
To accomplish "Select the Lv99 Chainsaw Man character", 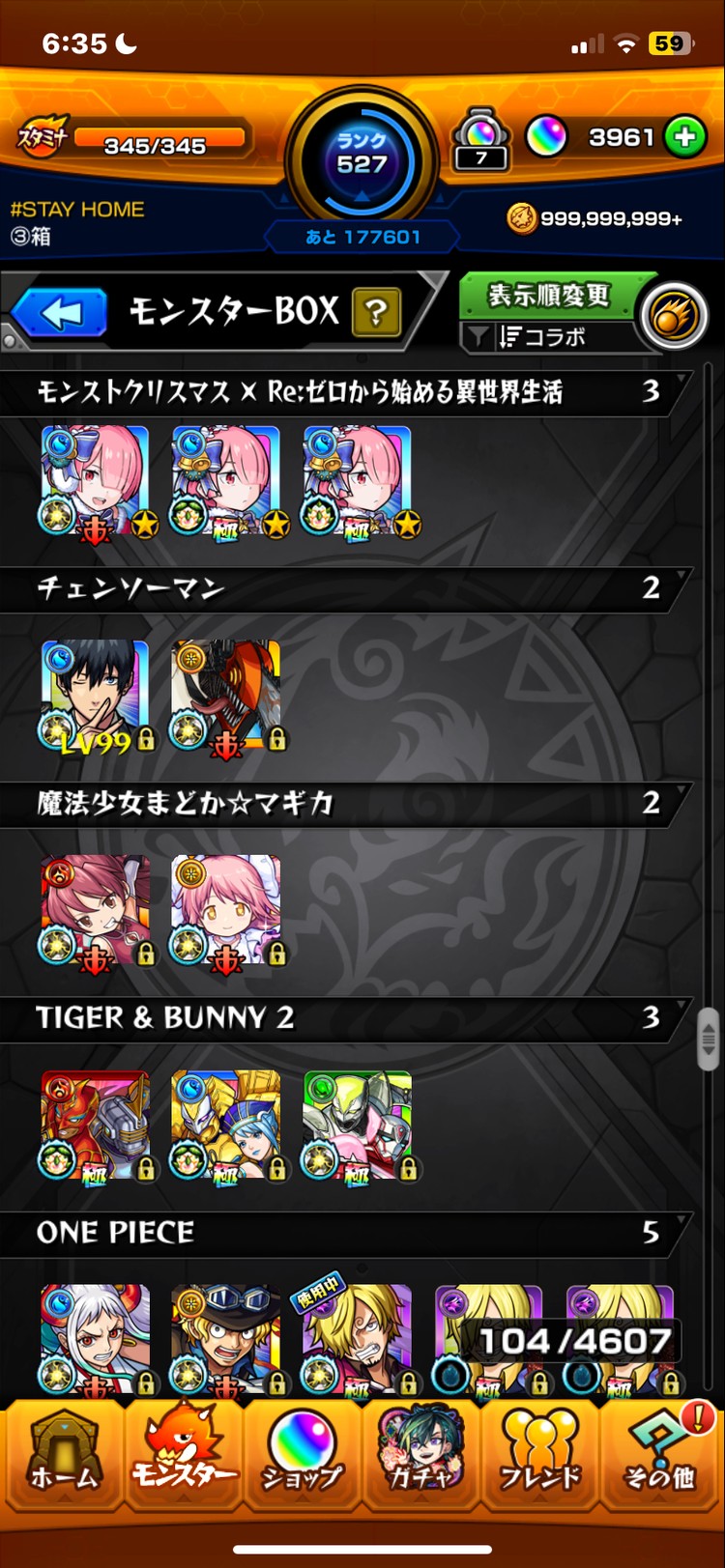I will [x=96, y=696].
